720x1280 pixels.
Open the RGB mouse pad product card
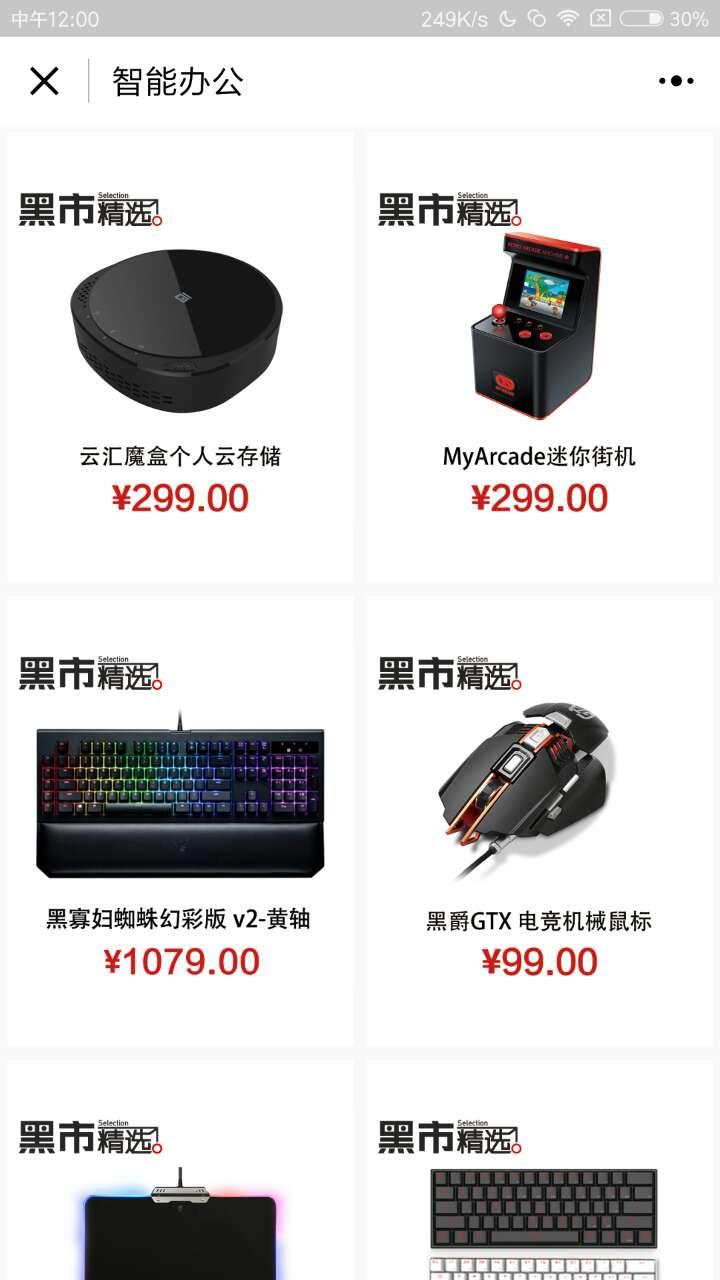tap(180, 1200)
